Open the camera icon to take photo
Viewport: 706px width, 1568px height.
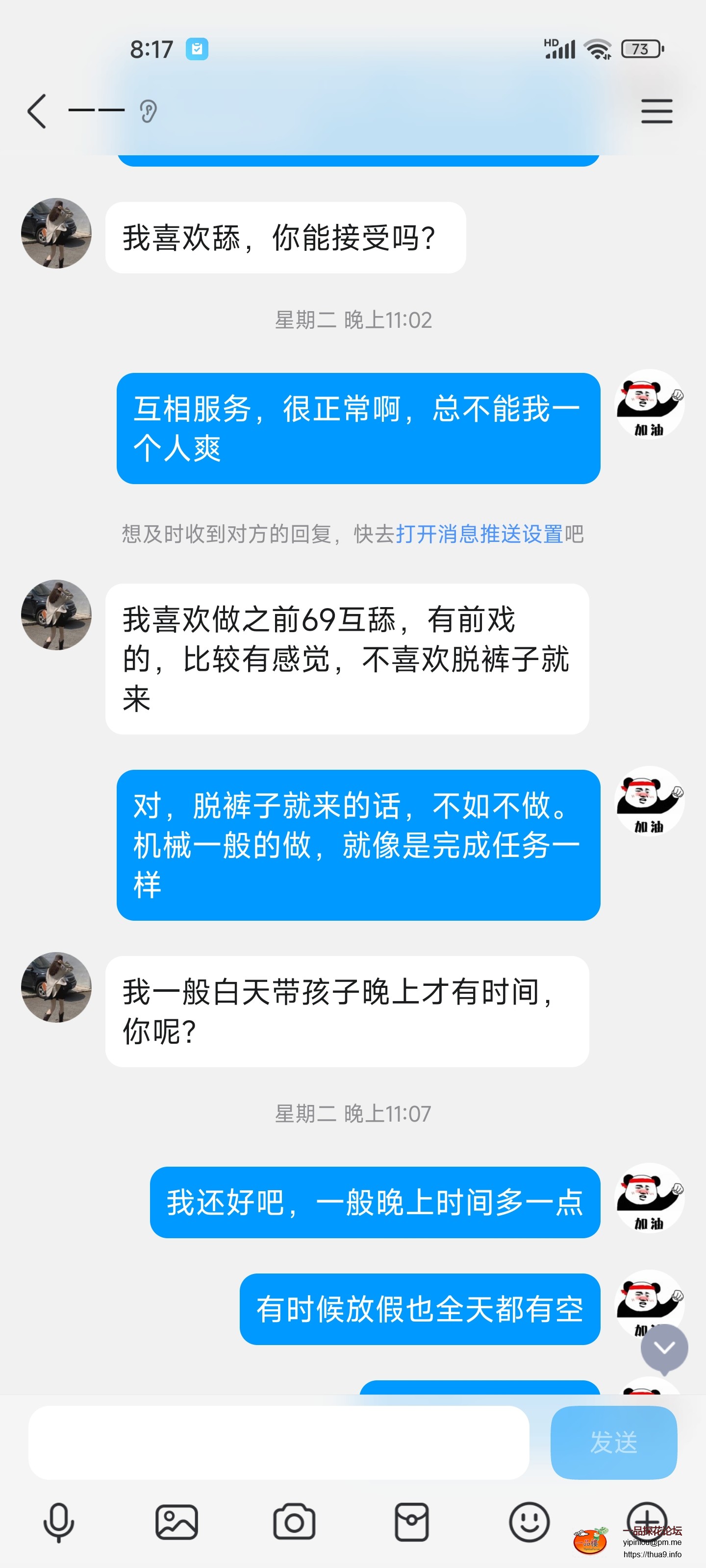[x=294, y=1522]
